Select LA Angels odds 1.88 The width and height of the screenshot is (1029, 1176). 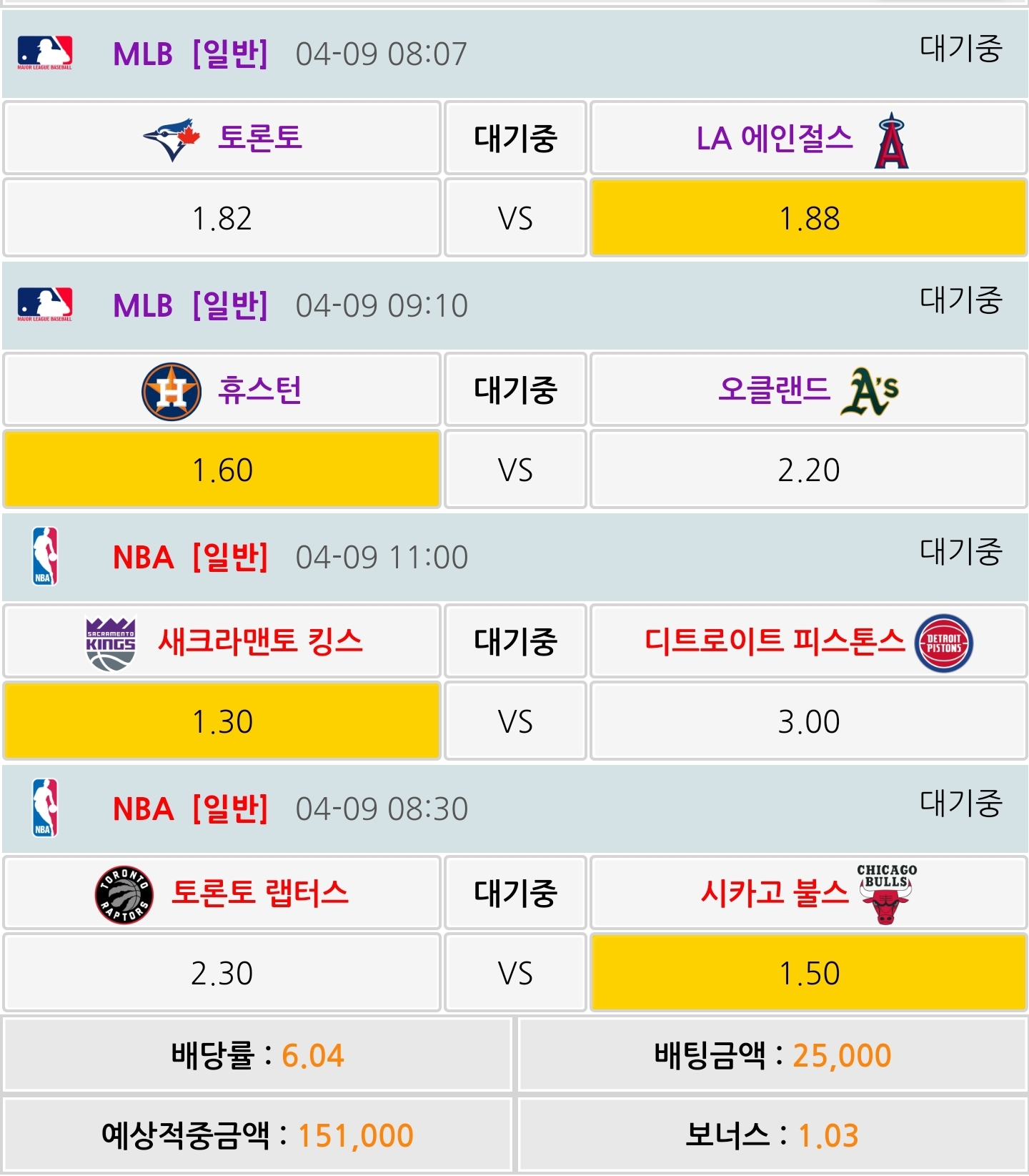click(x=808, y=218)
